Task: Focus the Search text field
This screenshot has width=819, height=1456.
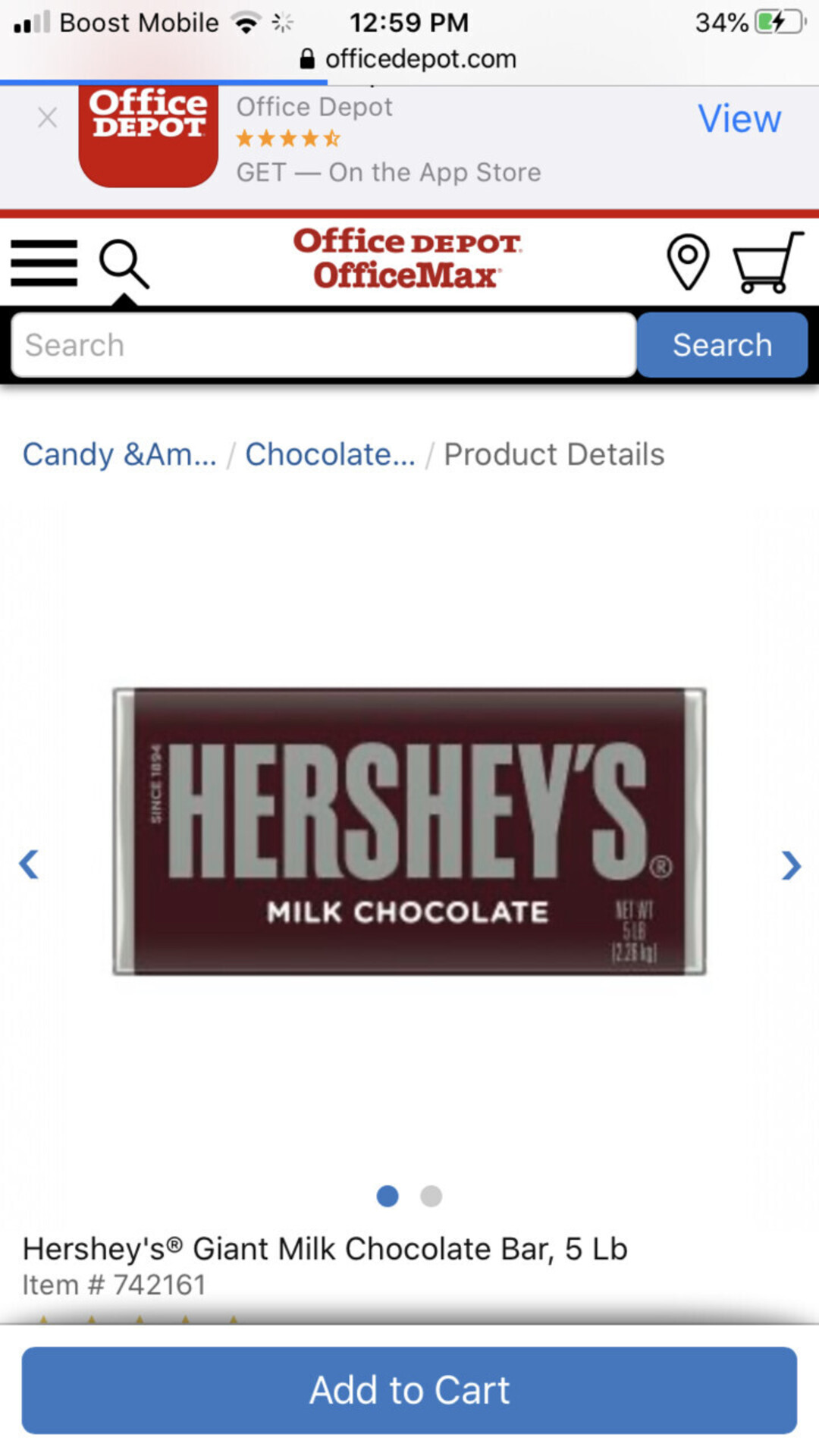Action: pyautogui.click(x=324, y=345)
